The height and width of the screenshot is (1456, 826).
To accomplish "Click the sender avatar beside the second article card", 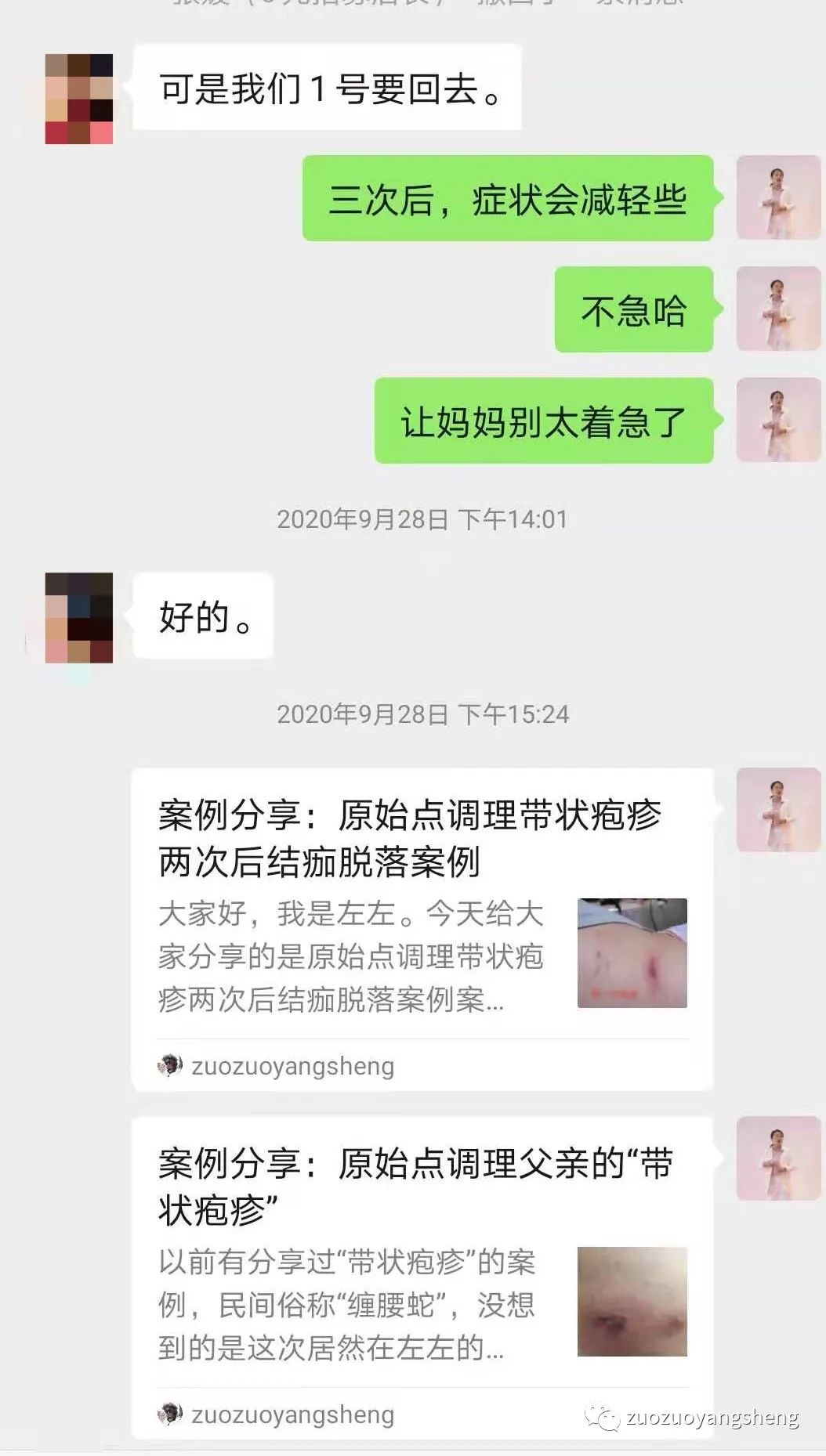I will pos(777,1159).
